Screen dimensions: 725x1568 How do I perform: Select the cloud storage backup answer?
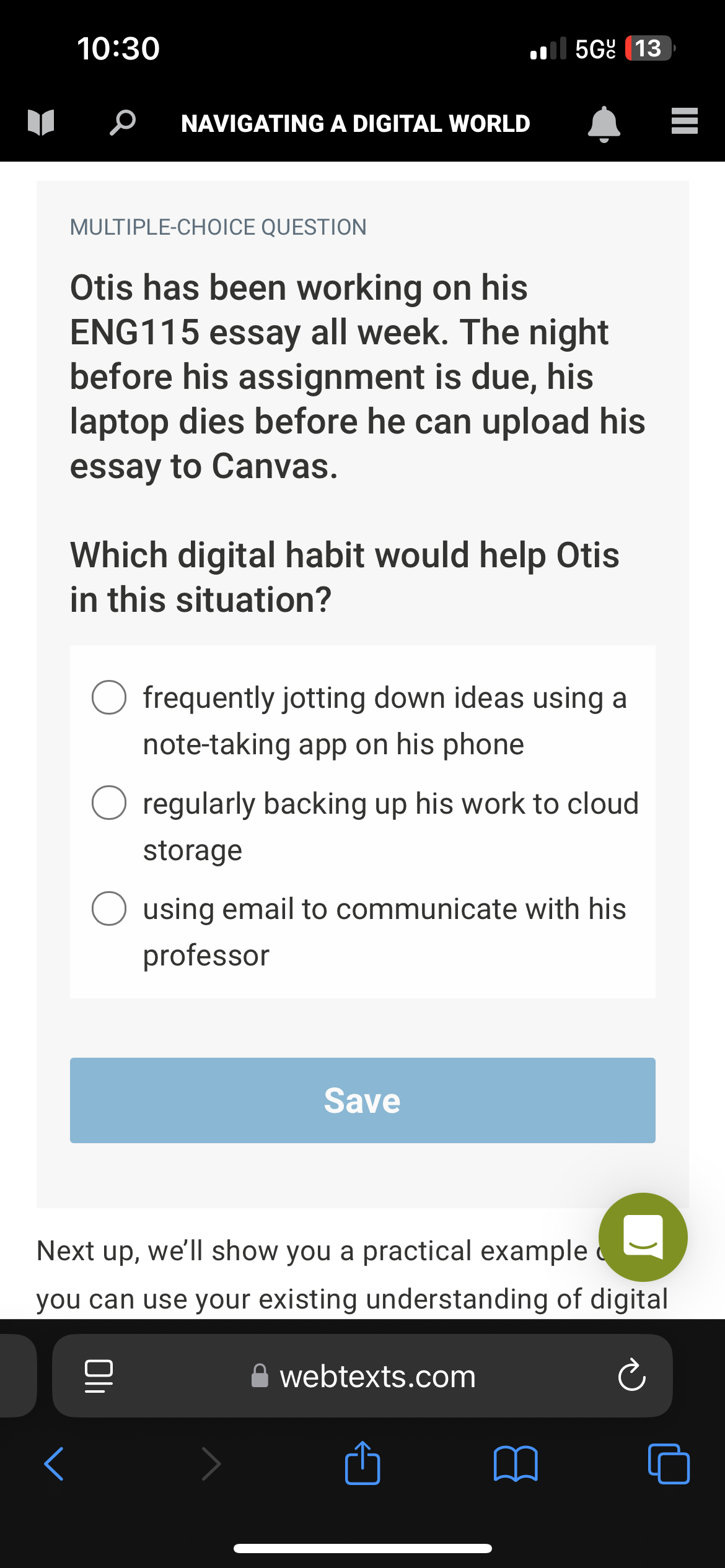click(x=109, y=804)
